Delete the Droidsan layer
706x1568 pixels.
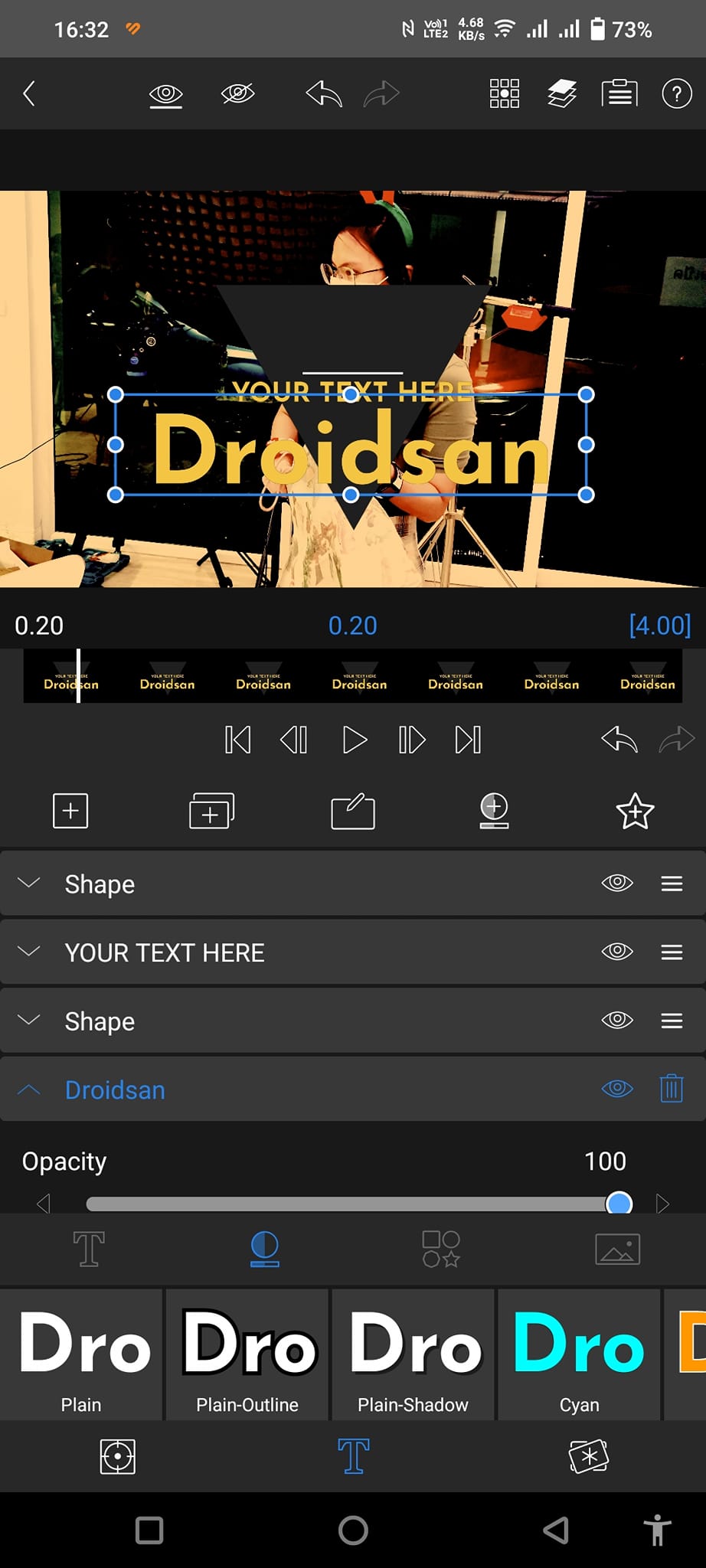click(672, 1089)
